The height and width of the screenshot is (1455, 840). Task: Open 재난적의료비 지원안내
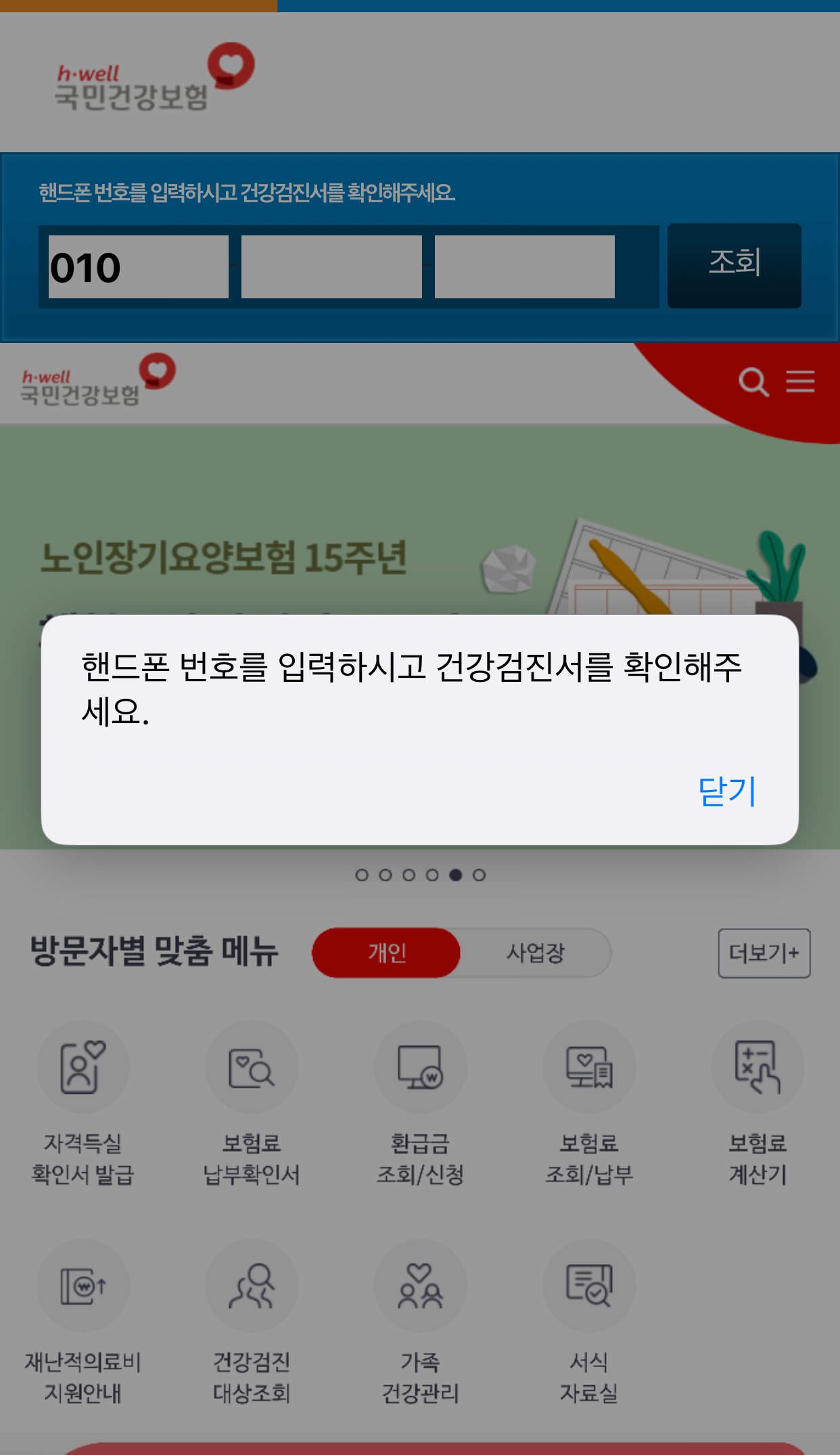point(83,1321)
